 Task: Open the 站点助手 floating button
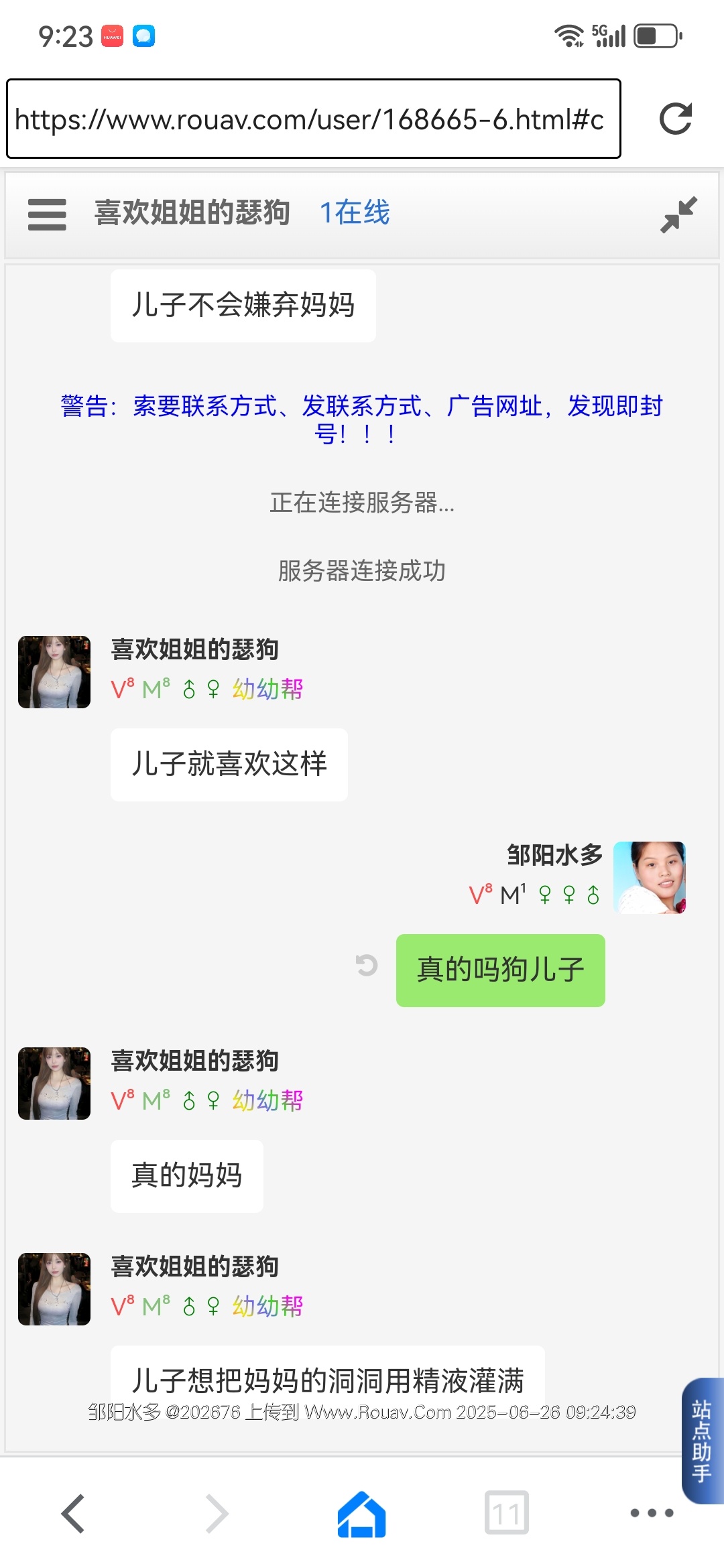click(x=702, y=1440)
